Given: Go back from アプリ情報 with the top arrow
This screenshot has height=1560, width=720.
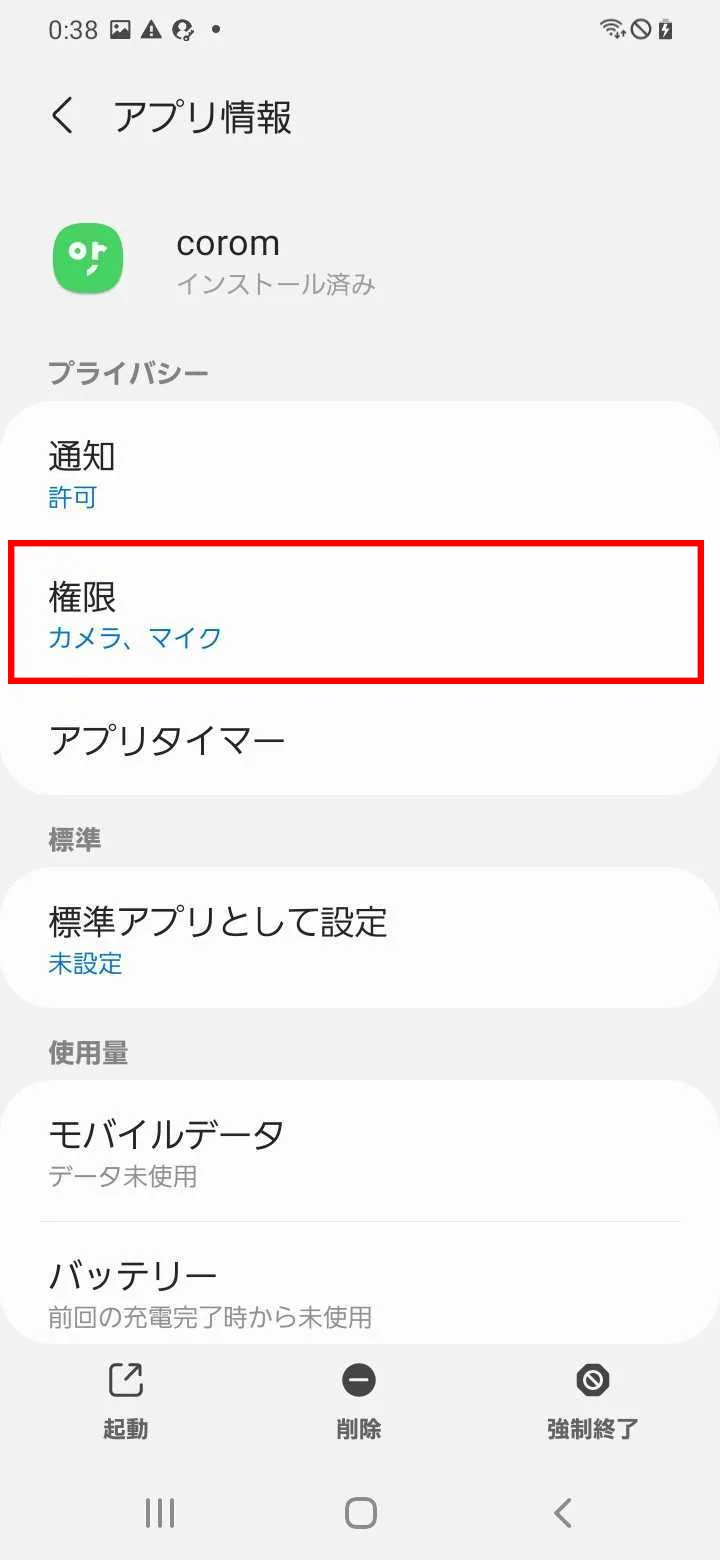Looking at the screenshot, I should pyautogui.click(x=63, y=117).
